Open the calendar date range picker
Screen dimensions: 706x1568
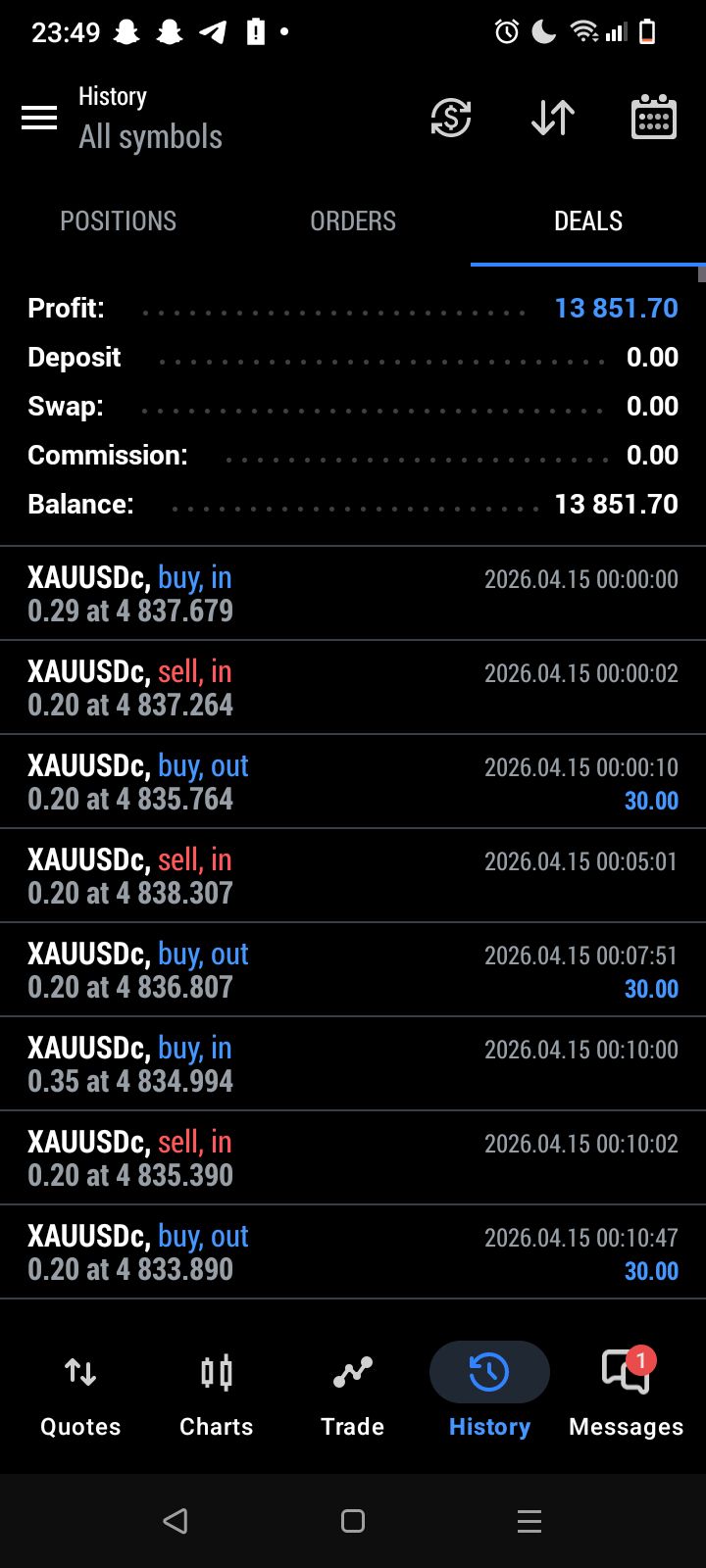653,119
